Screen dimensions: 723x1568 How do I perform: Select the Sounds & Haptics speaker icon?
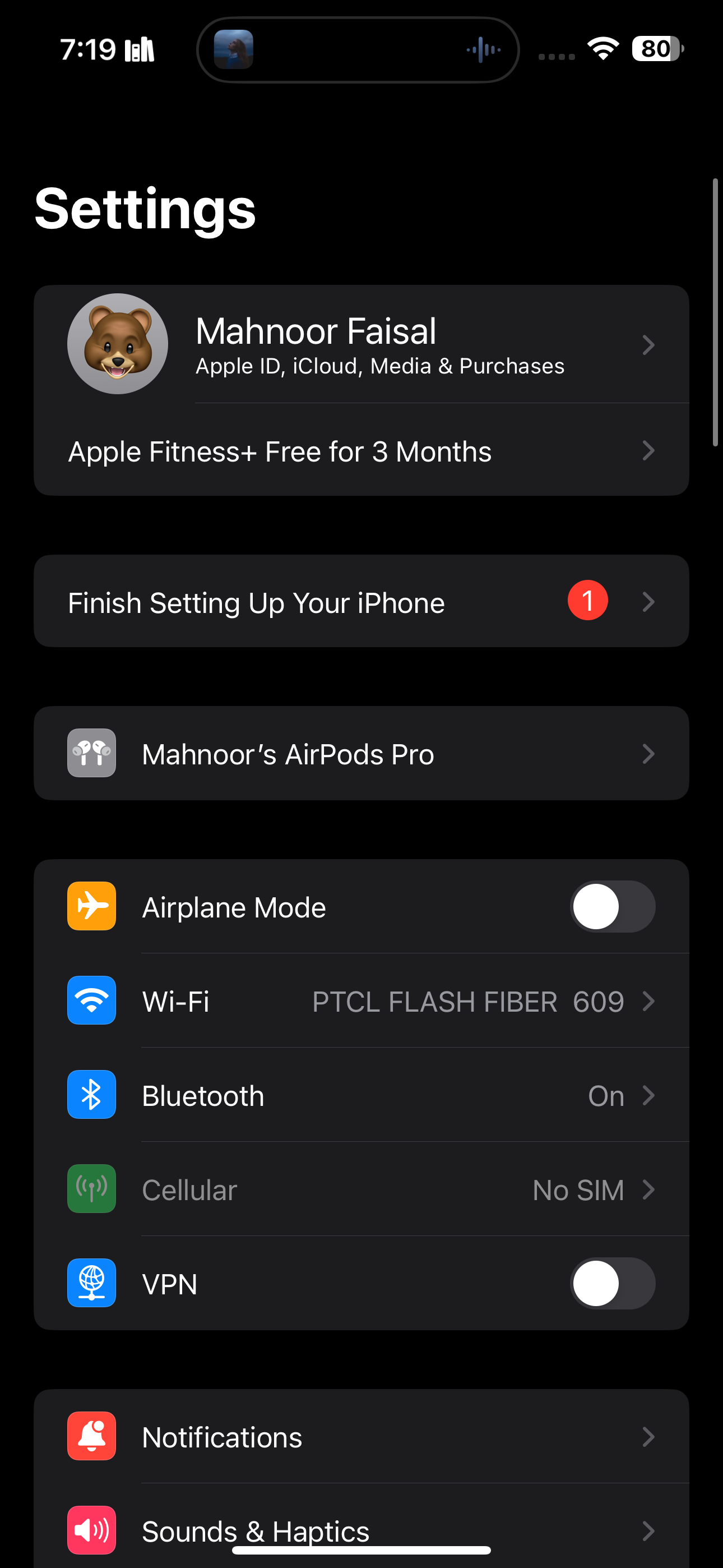pos(91,1531)
